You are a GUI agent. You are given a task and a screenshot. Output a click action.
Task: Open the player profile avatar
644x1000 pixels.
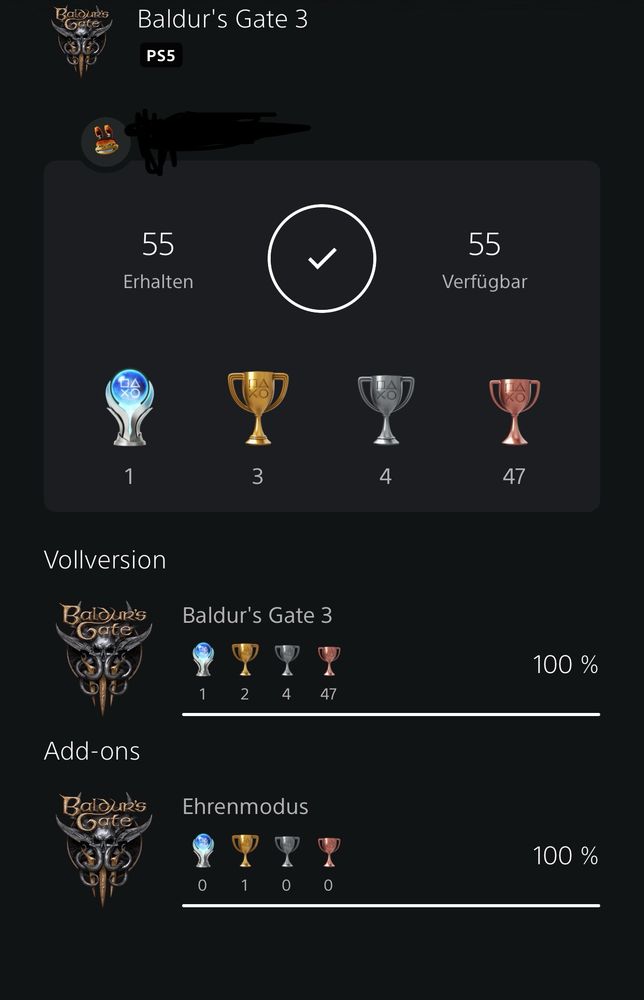click(x=105, y=143)
